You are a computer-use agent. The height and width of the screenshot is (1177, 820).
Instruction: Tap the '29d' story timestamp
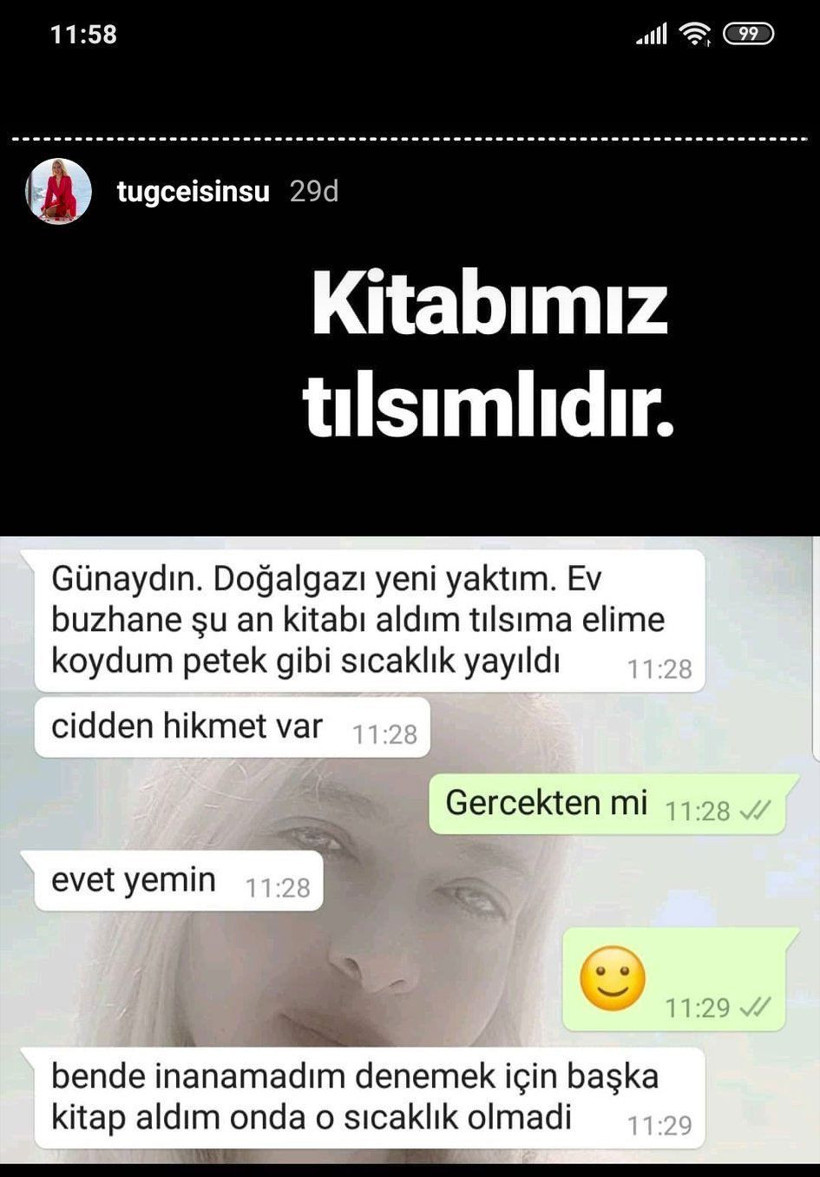tap(312, 191)
